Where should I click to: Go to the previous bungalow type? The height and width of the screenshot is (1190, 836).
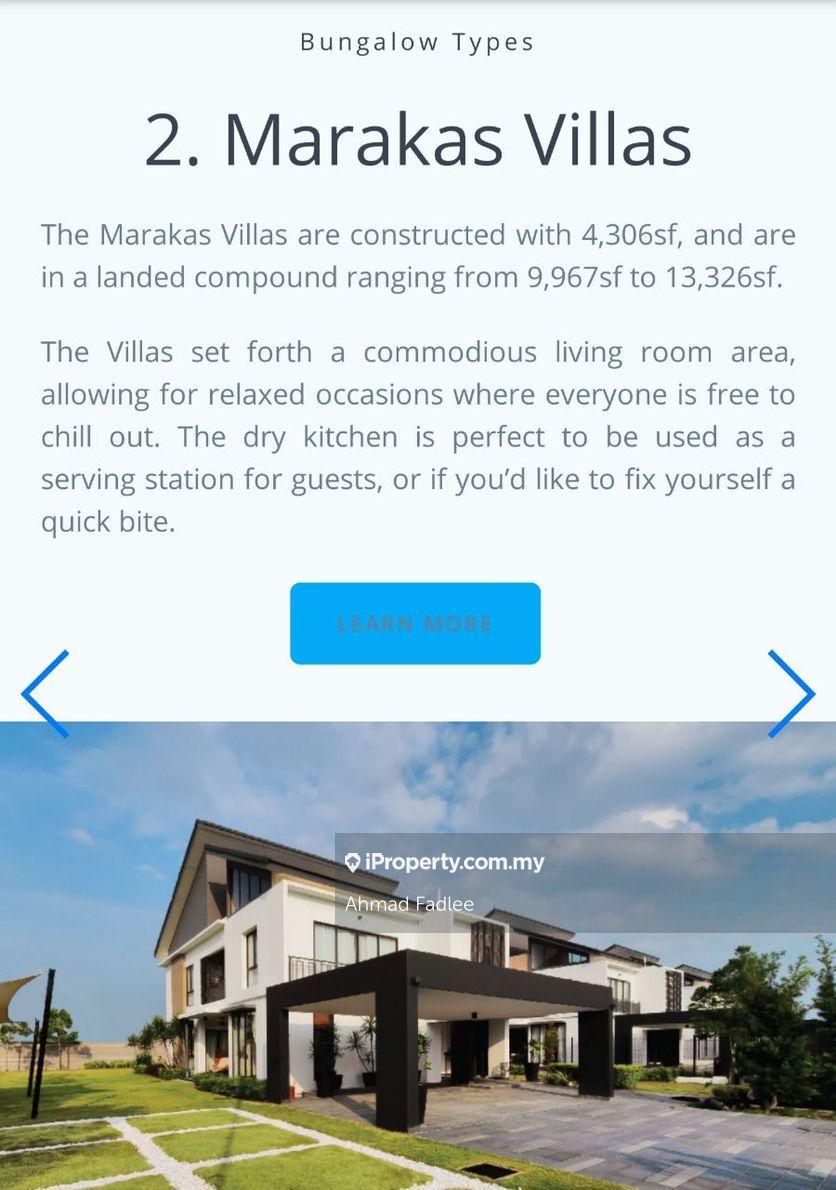click(x=46, y=694)
